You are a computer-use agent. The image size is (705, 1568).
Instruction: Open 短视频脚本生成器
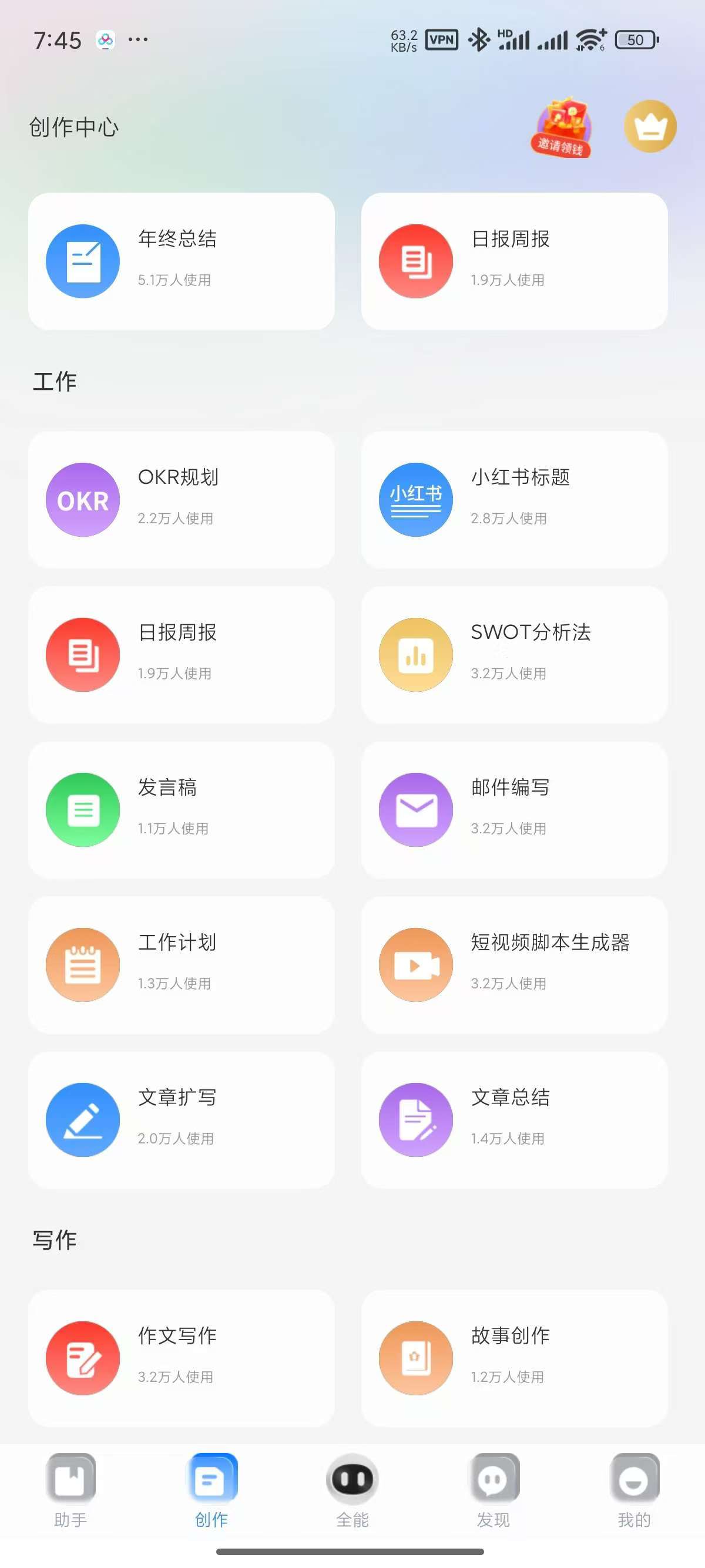[x=514, y=964]
